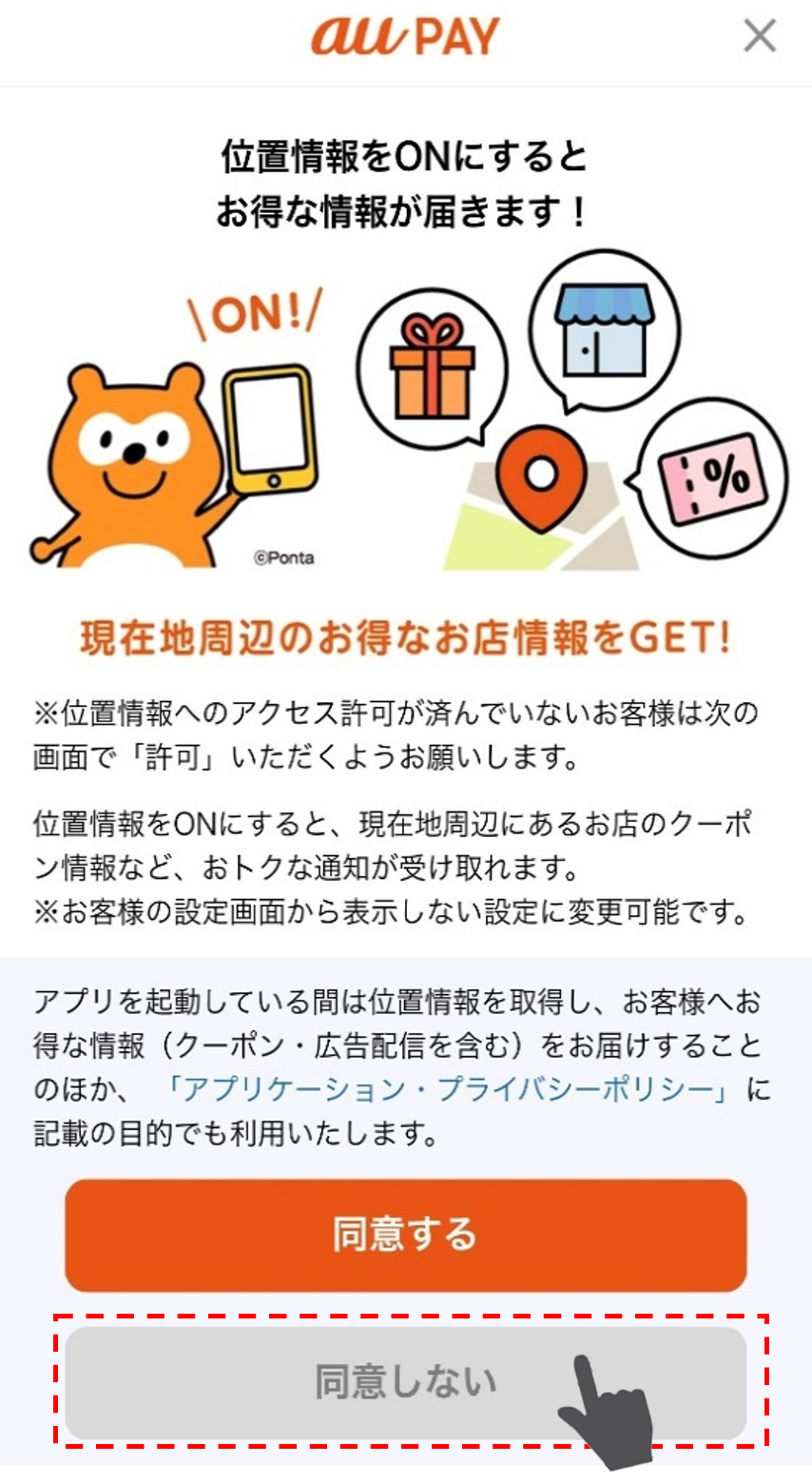Tap 同意する to agree
Screen dimensions: 812x1484
tap(405, 1235)
